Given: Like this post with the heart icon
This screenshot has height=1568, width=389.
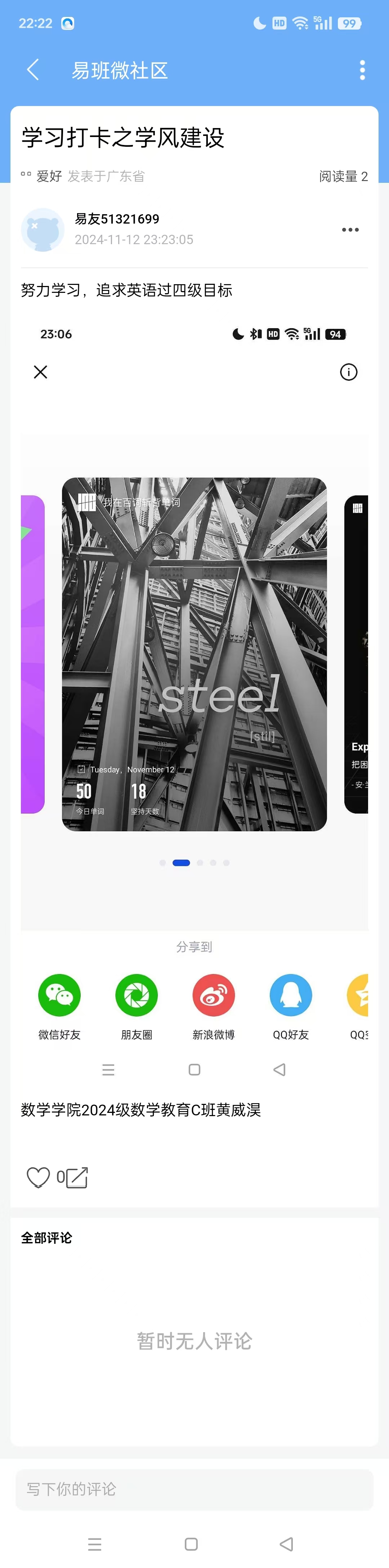Looking at the screenshot, I should point(38,1178).
